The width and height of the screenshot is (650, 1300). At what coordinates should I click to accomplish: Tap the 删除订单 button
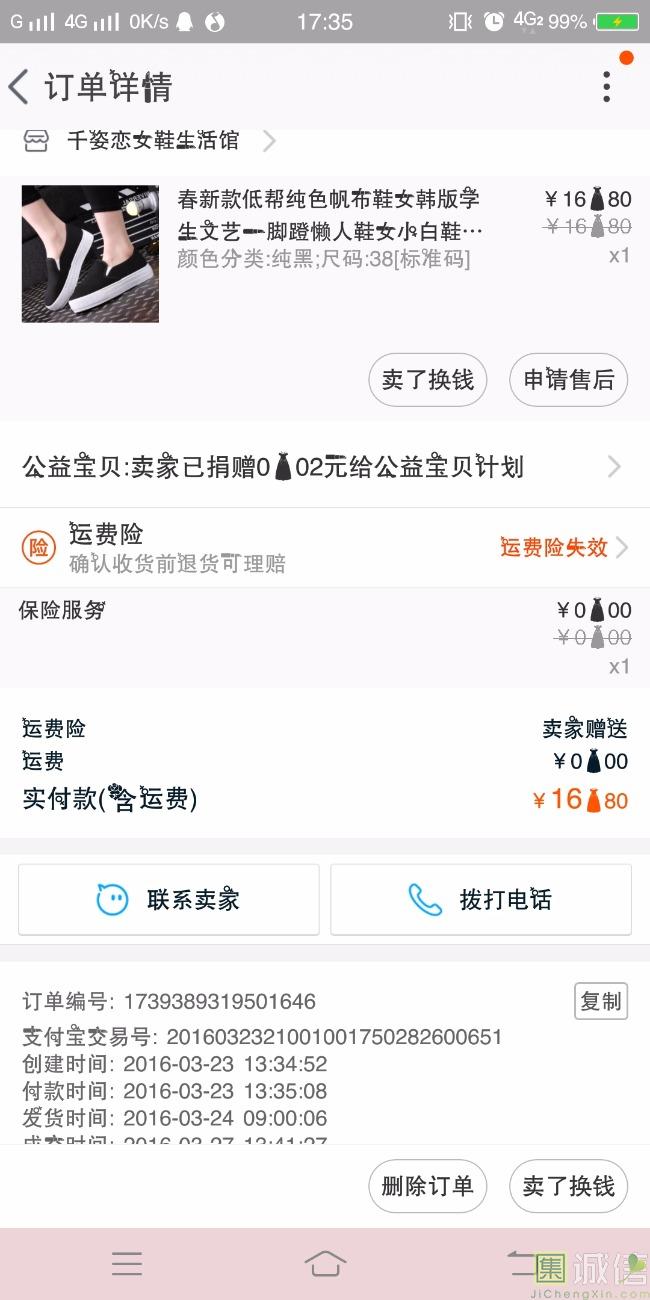click(428, 1186)
